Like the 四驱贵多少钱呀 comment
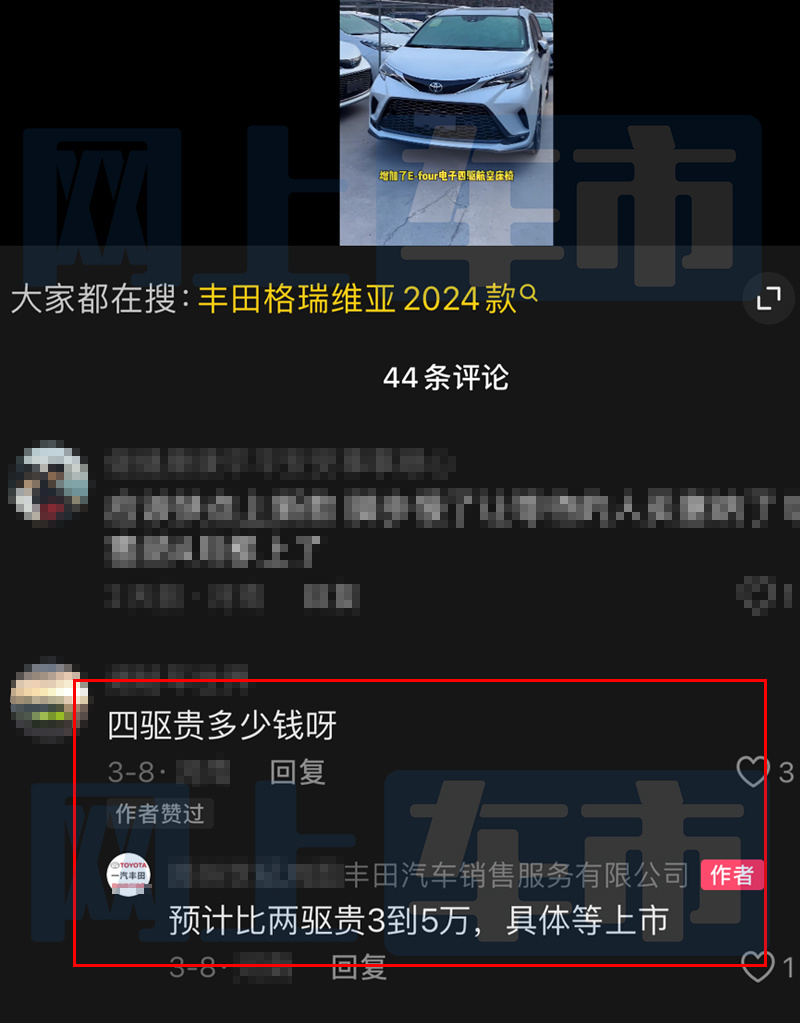The height and width of the screenshot is (1023, 800). [x=752, y=771]
